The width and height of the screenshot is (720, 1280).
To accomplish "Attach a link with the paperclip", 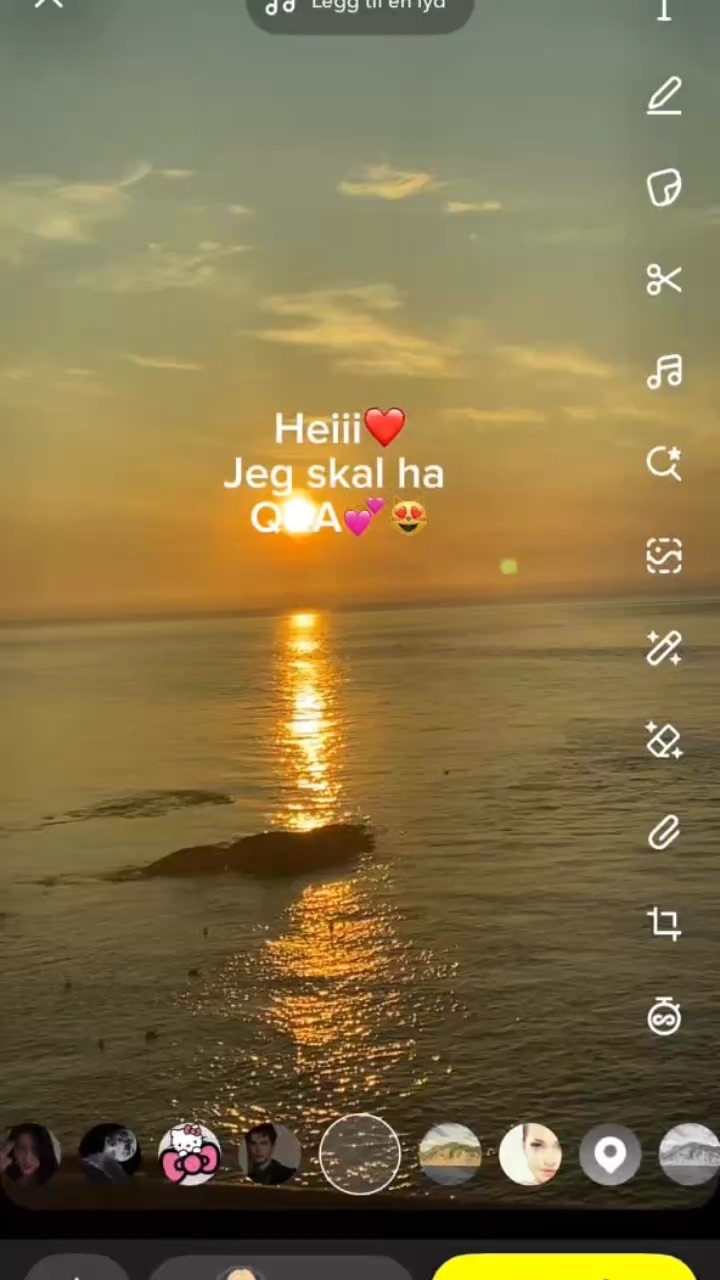I will [664, 832].
